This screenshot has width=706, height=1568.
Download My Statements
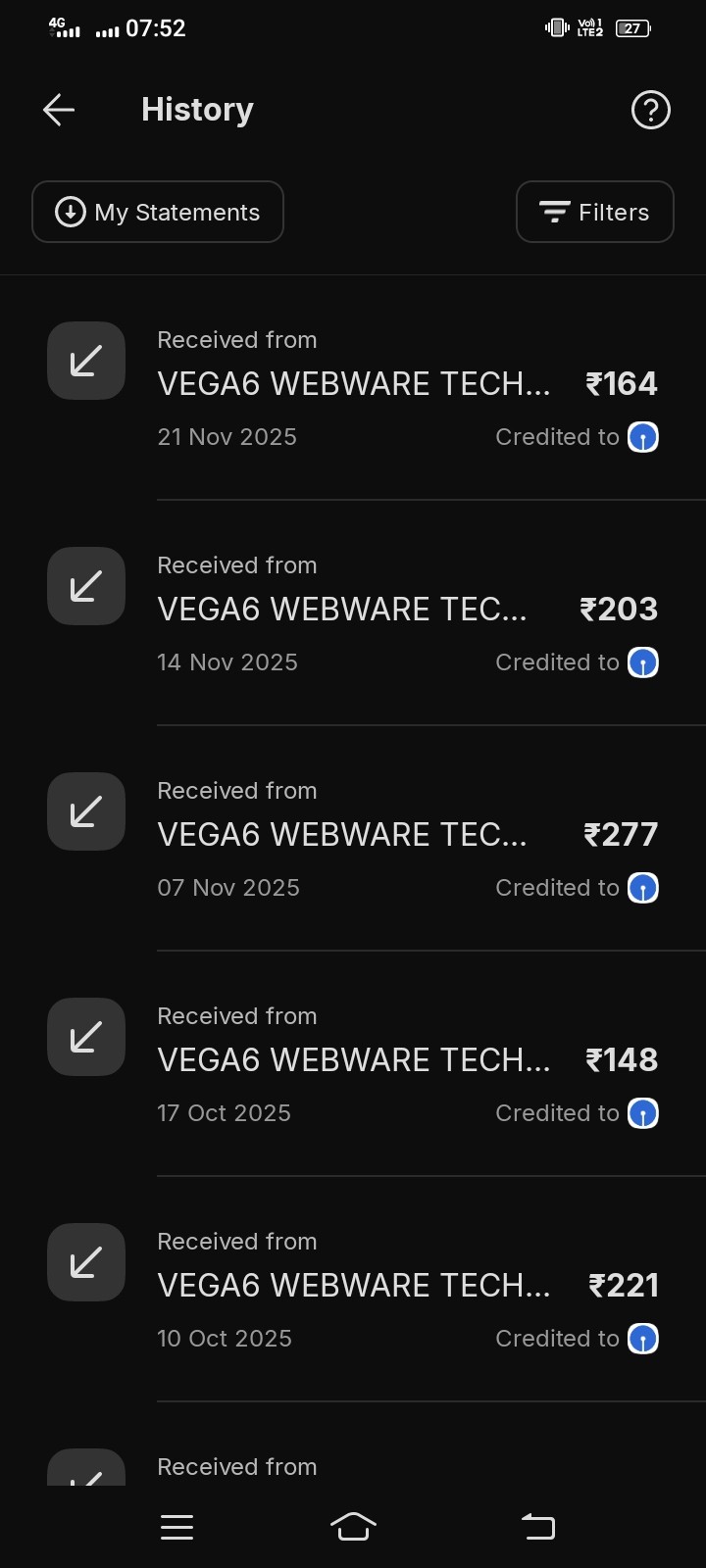click(158, 212)
